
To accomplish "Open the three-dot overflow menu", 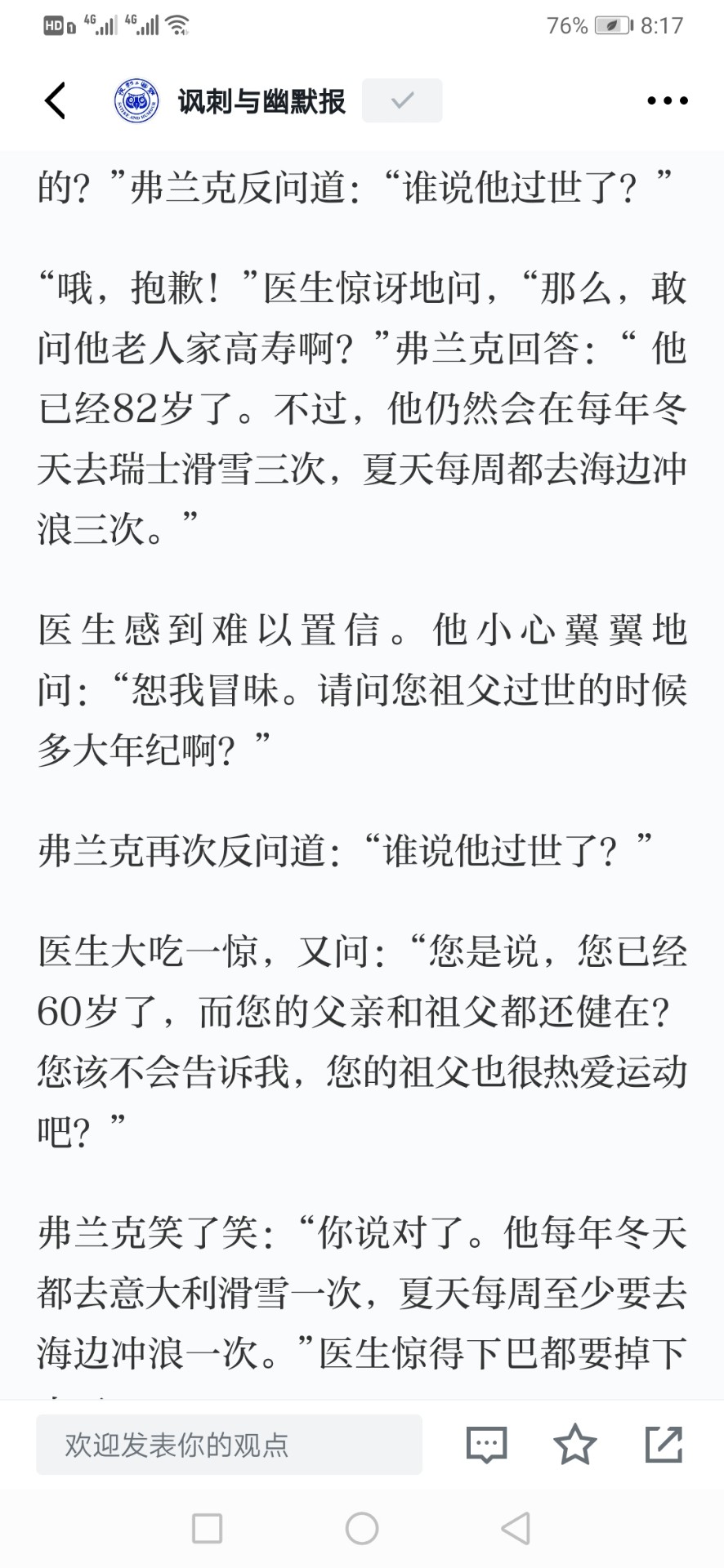I will click(x=667, y=100).
